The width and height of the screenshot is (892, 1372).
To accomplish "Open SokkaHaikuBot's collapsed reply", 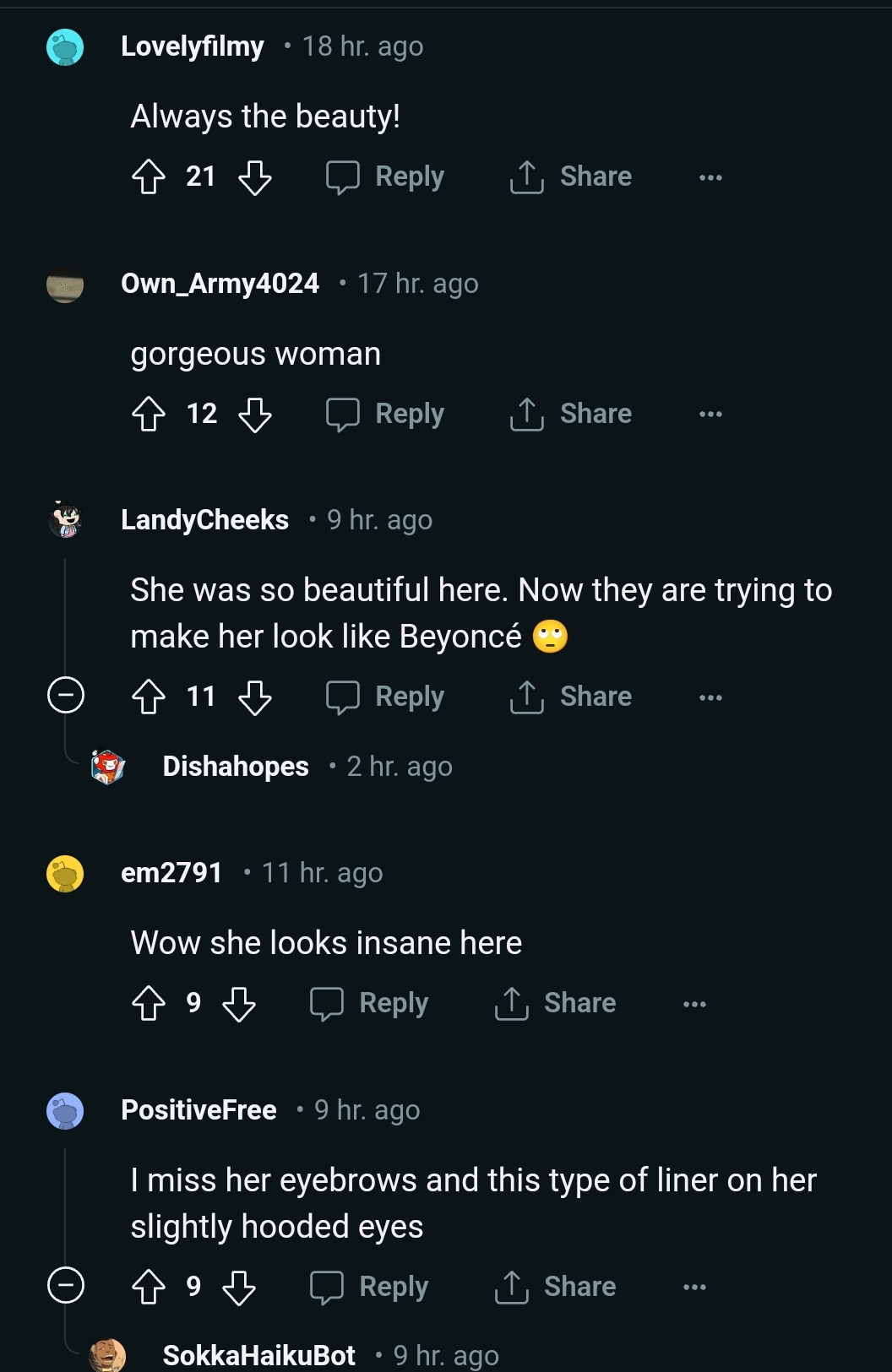I will 258,1355.
